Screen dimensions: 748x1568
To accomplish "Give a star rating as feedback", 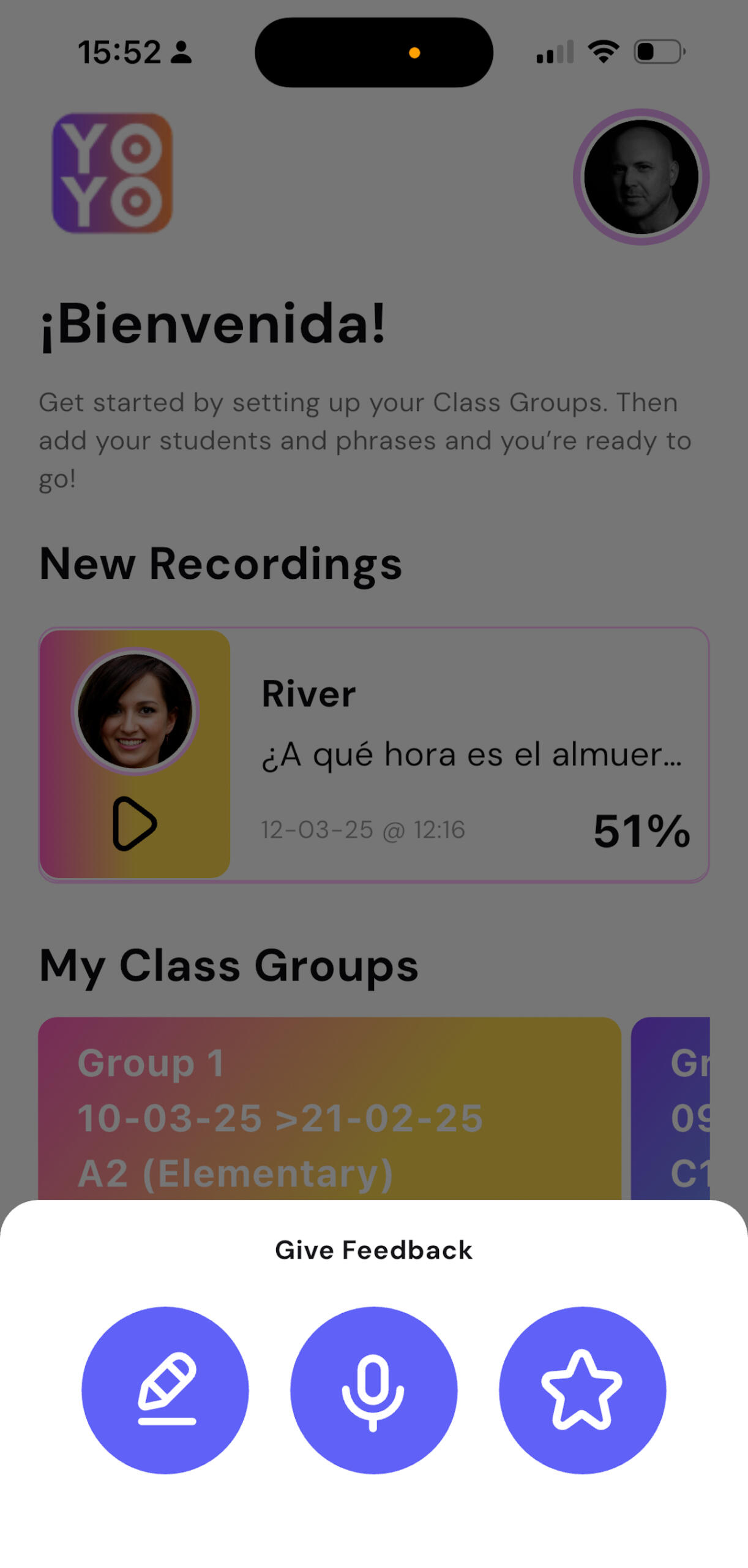I will (582, 1390).
